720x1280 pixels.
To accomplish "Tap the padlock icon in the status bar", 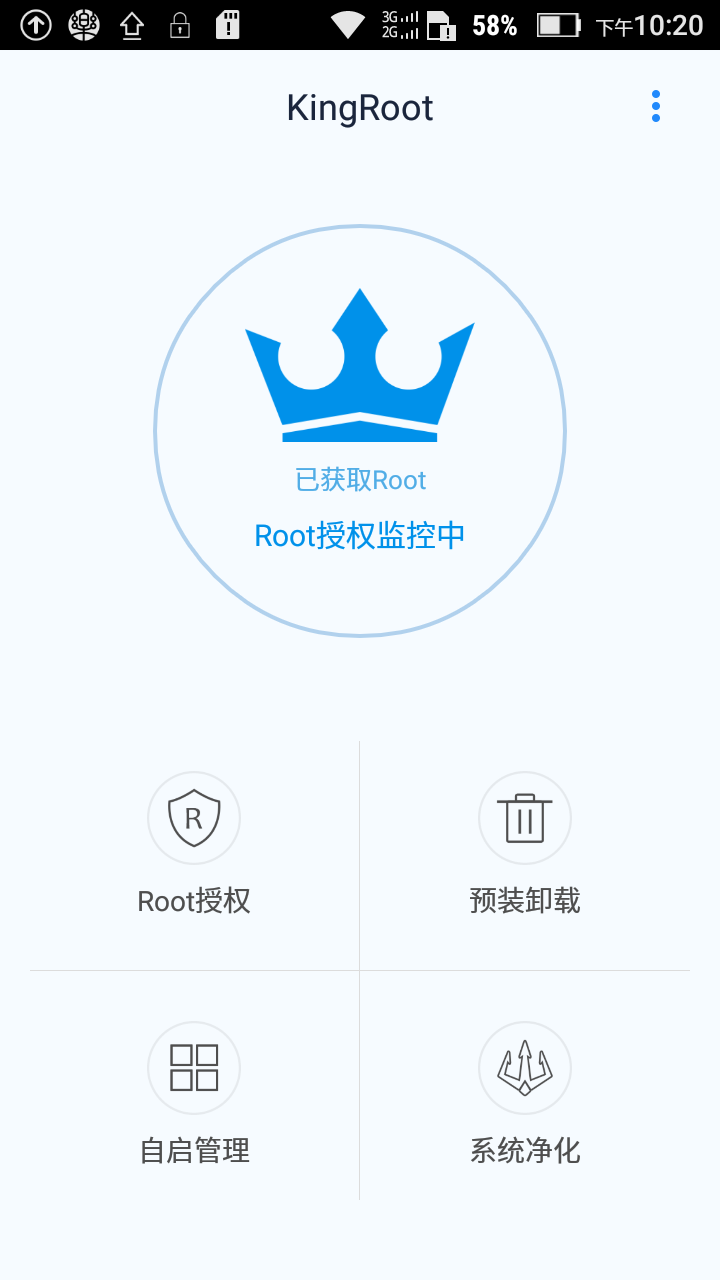I will click(x=182, y=24).
